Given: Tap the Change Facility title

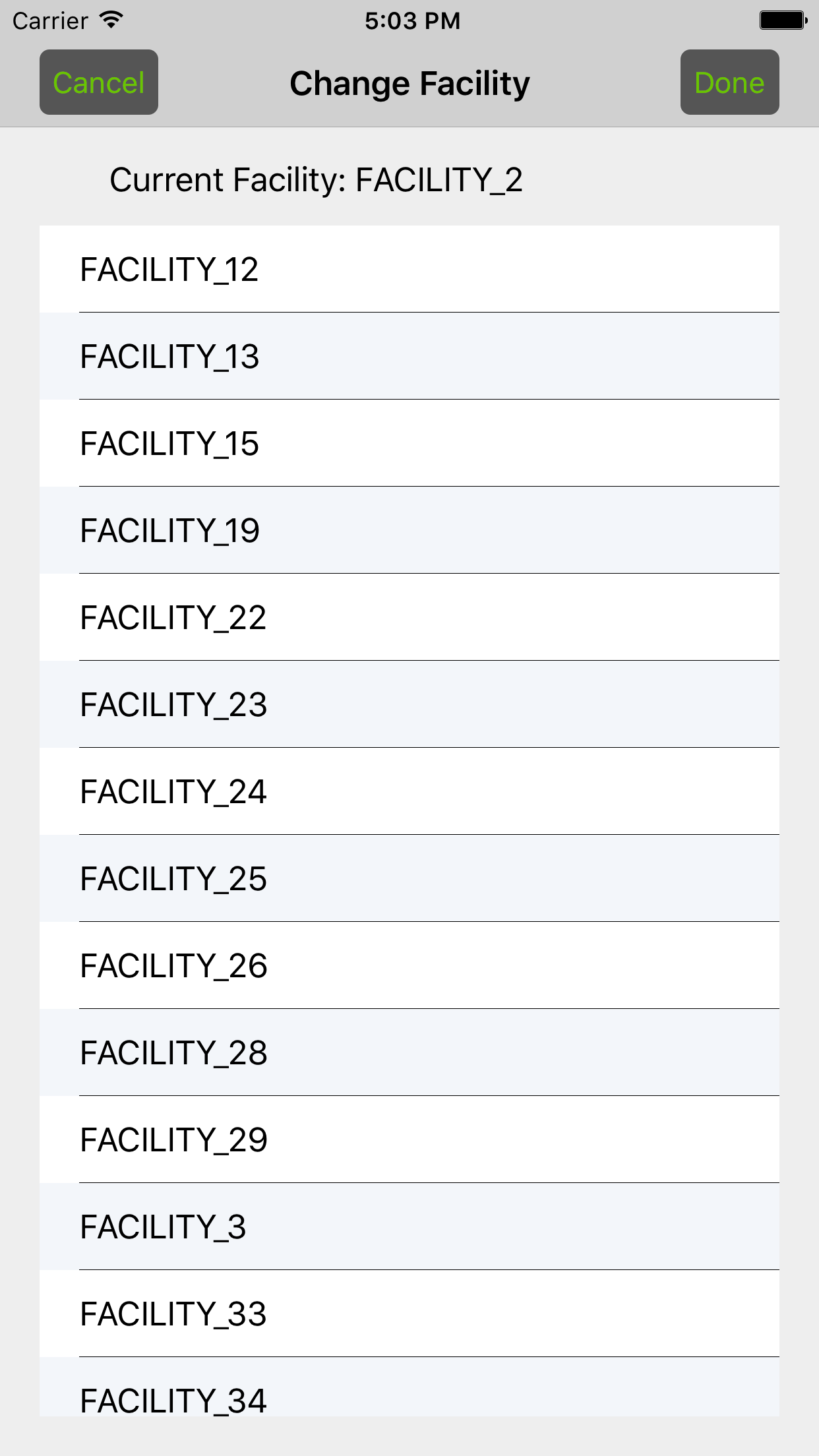Looking at the screenshot, I should (x=409, y=82).
